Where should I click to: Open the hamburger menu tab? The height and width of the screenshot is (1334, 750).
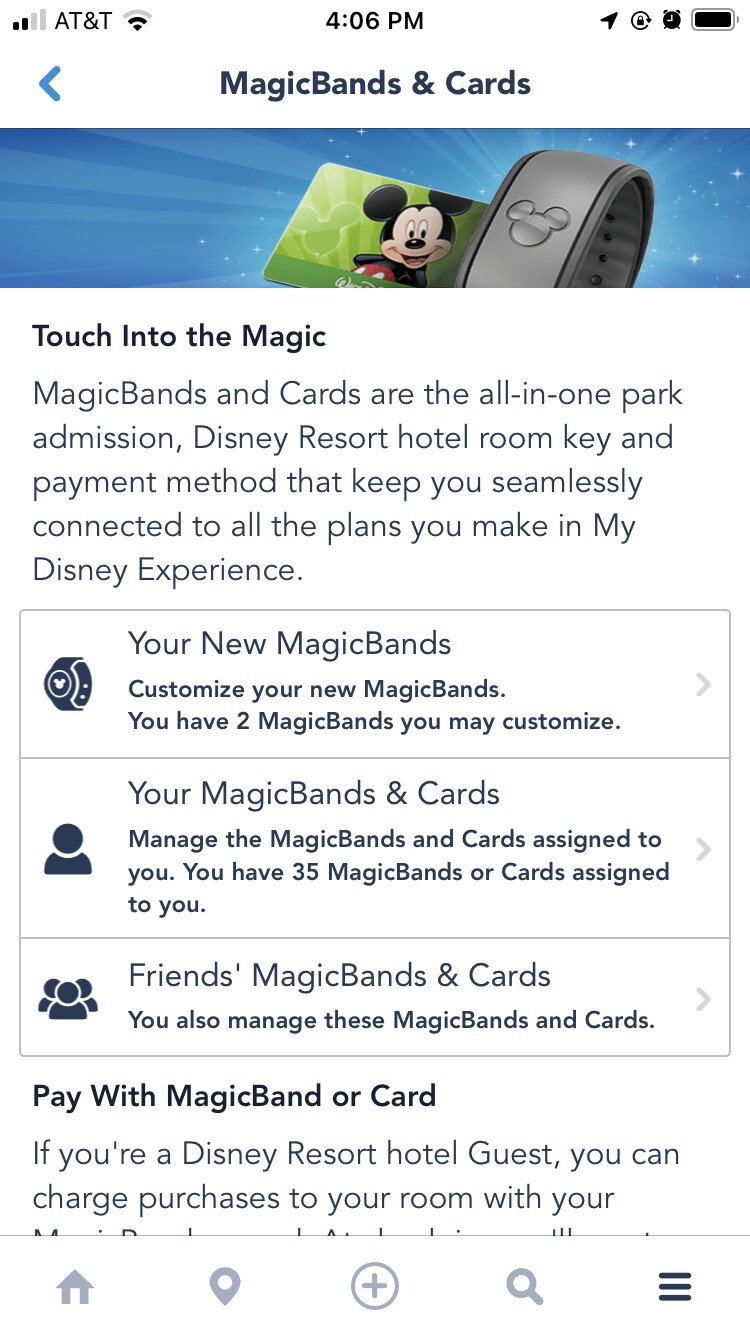click(x=675, y=1288)
